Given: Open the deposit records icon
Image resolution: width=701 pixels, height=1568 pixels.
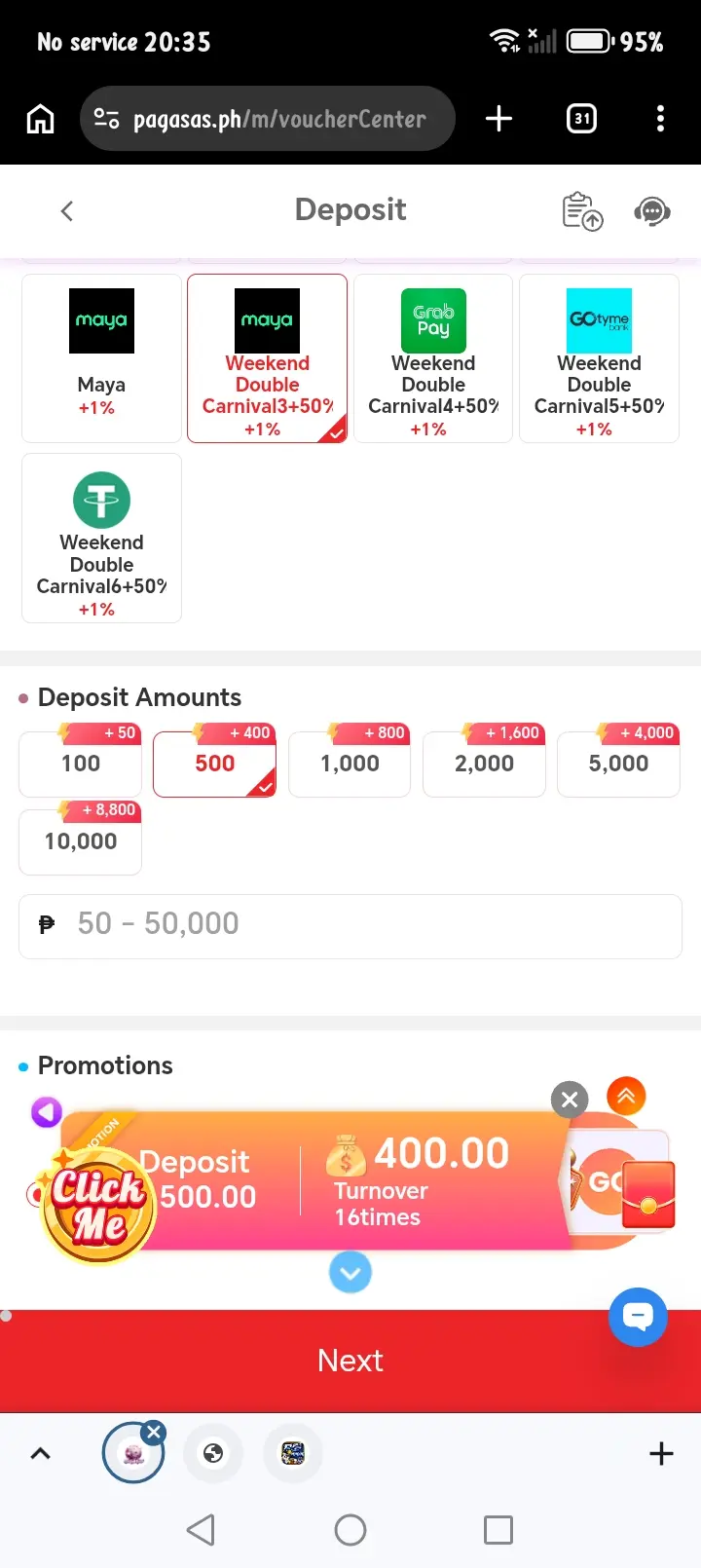Looking at the screenshot, I should [582, 210].
